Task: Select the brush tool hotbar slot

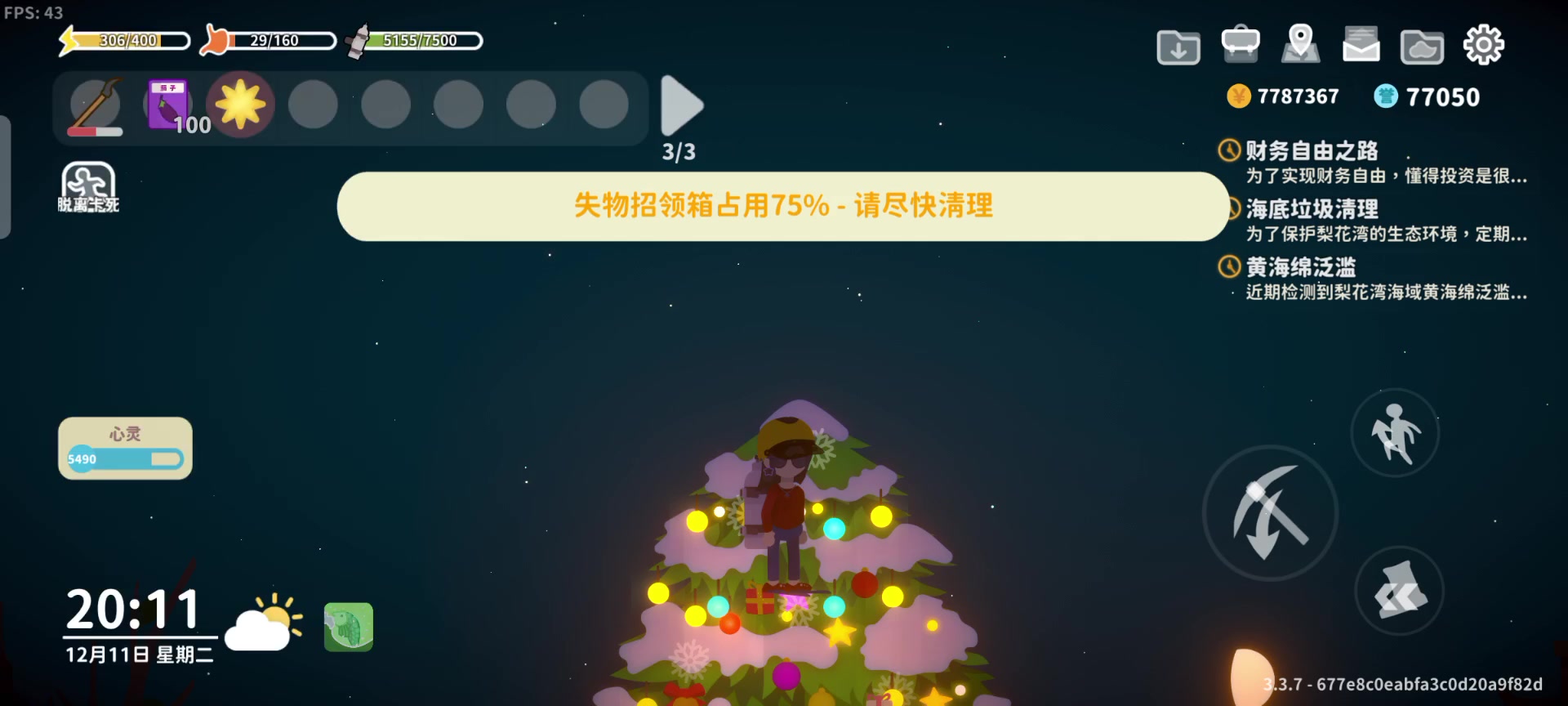Action: tap(96, 106)
